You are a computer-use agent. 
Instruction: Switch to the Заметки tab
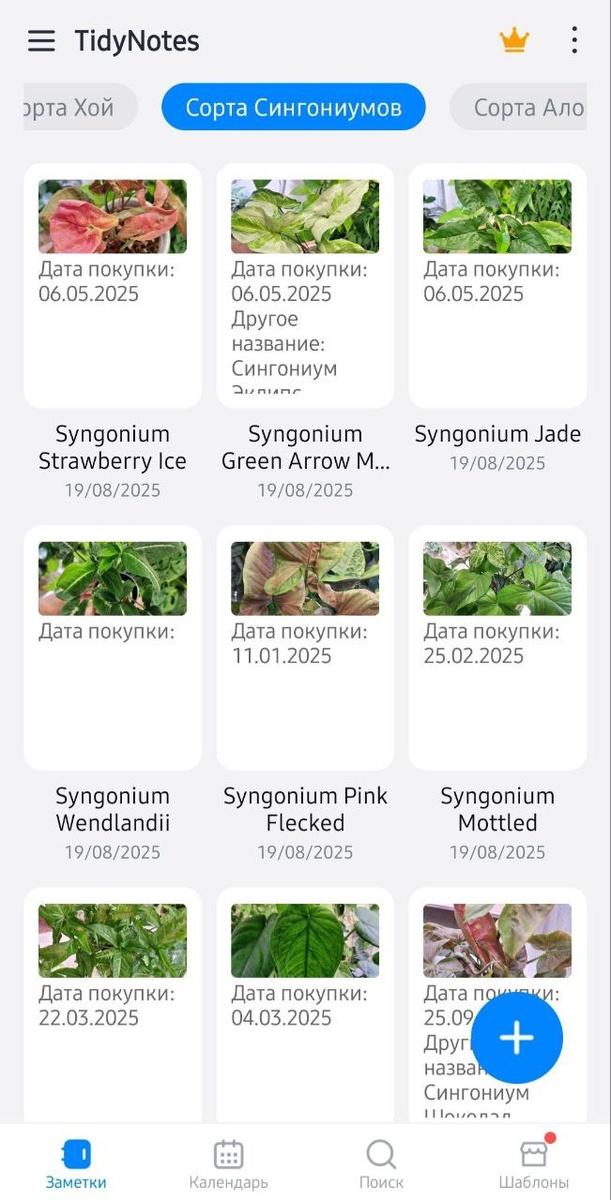[x=76, y=1164]
